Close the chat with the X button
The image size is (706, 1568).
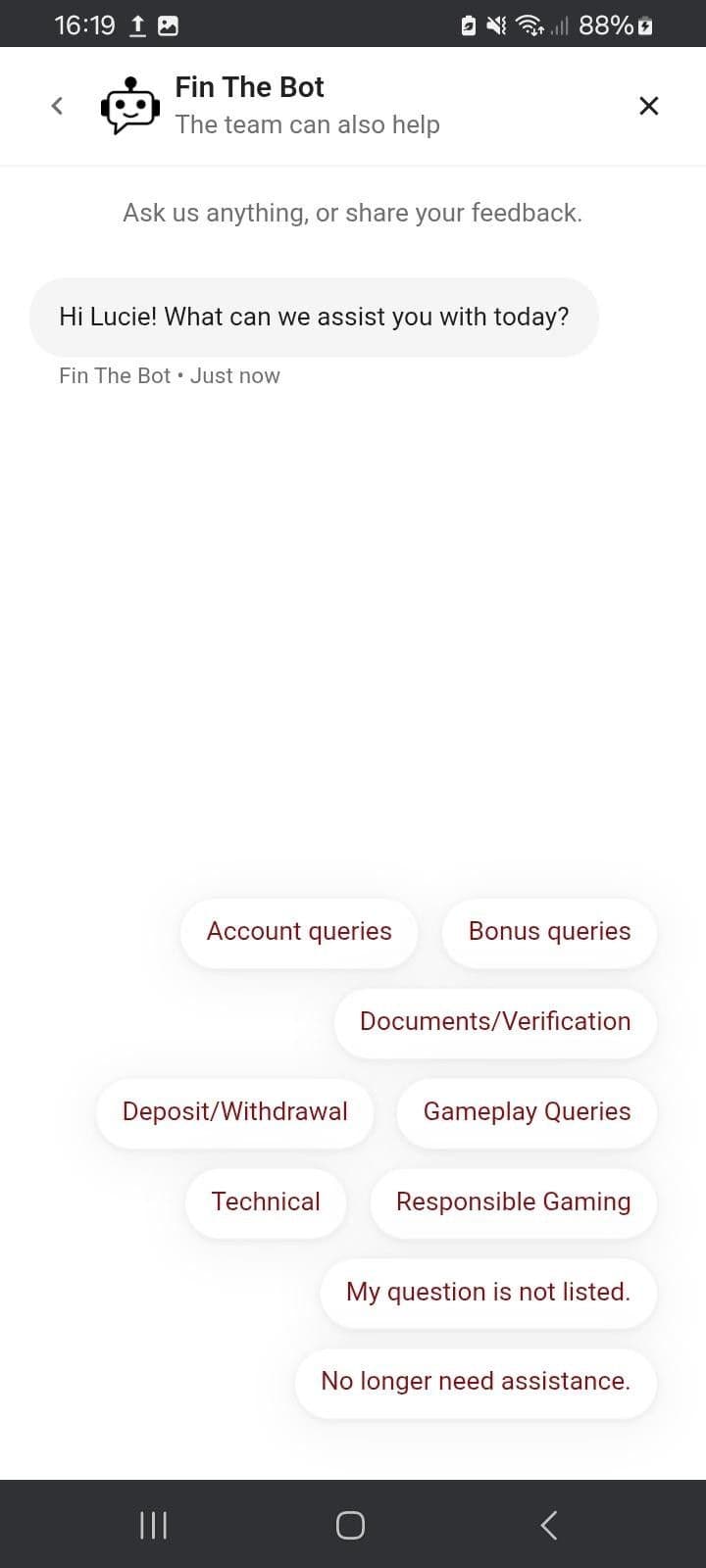coord(648,105)
